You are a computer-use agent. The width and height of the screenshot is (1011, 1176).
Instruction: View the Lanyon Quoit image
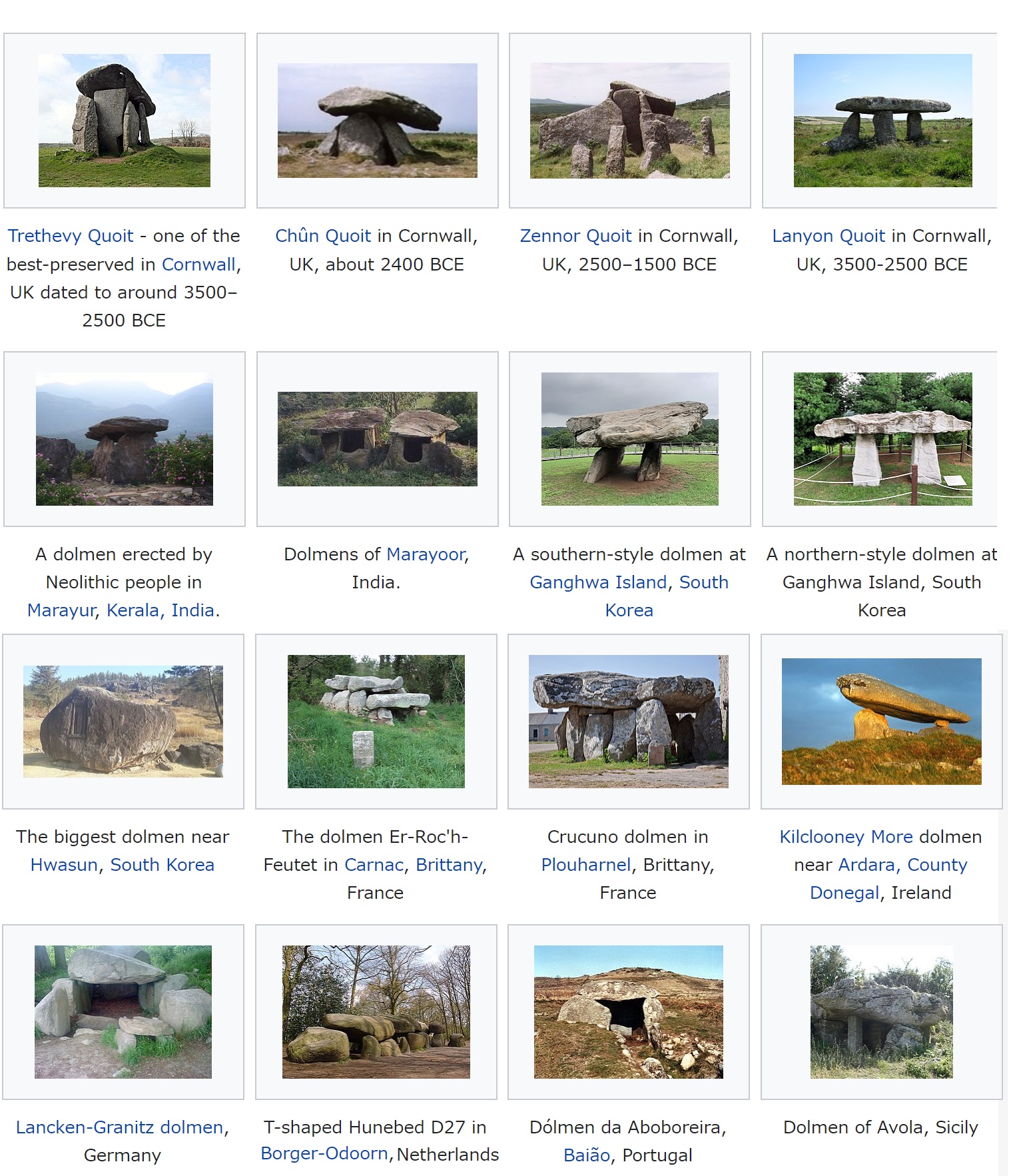click(x=882, y=121)
